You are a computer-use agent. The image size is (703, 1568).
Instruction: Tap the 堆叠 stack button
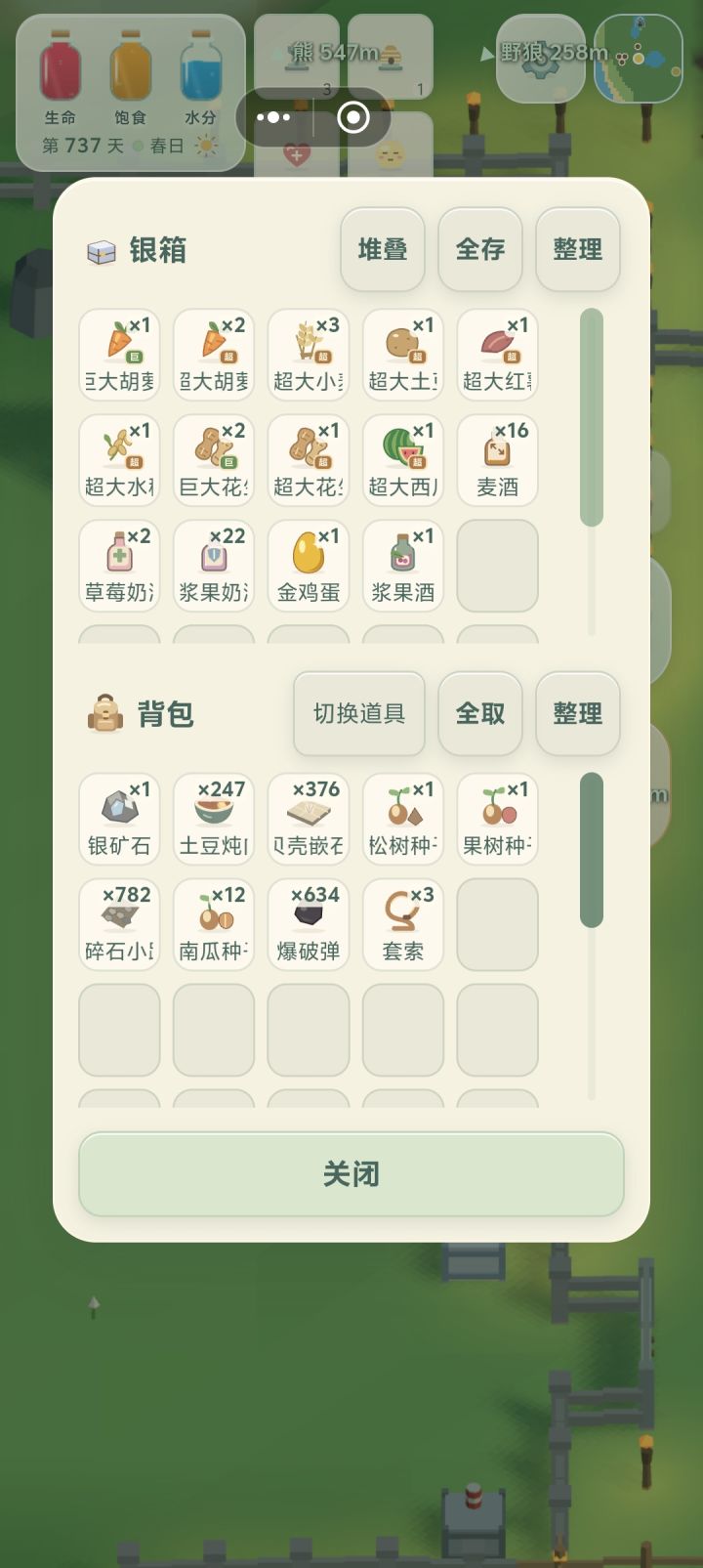383,250
